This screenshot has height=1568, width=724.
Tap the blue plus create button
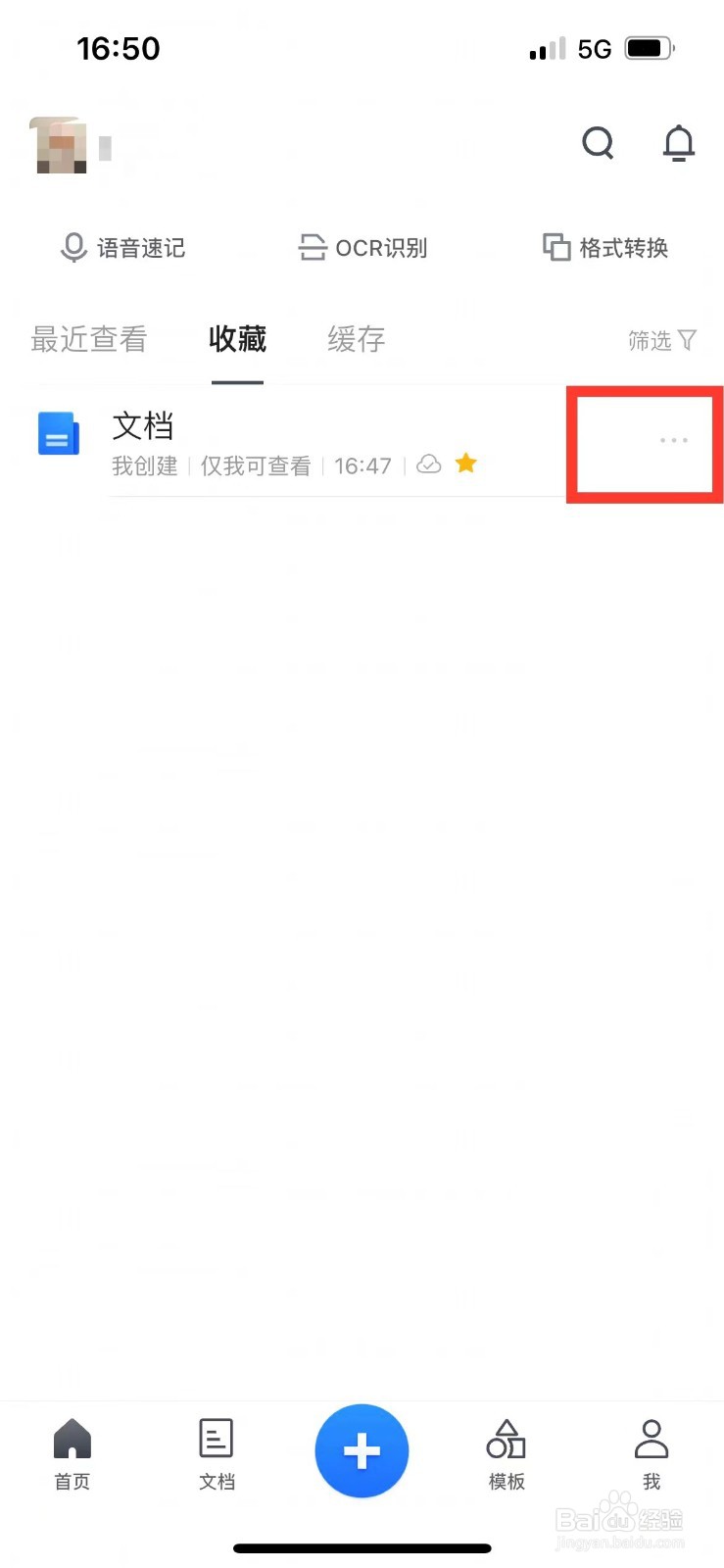tap(362, 1451)
